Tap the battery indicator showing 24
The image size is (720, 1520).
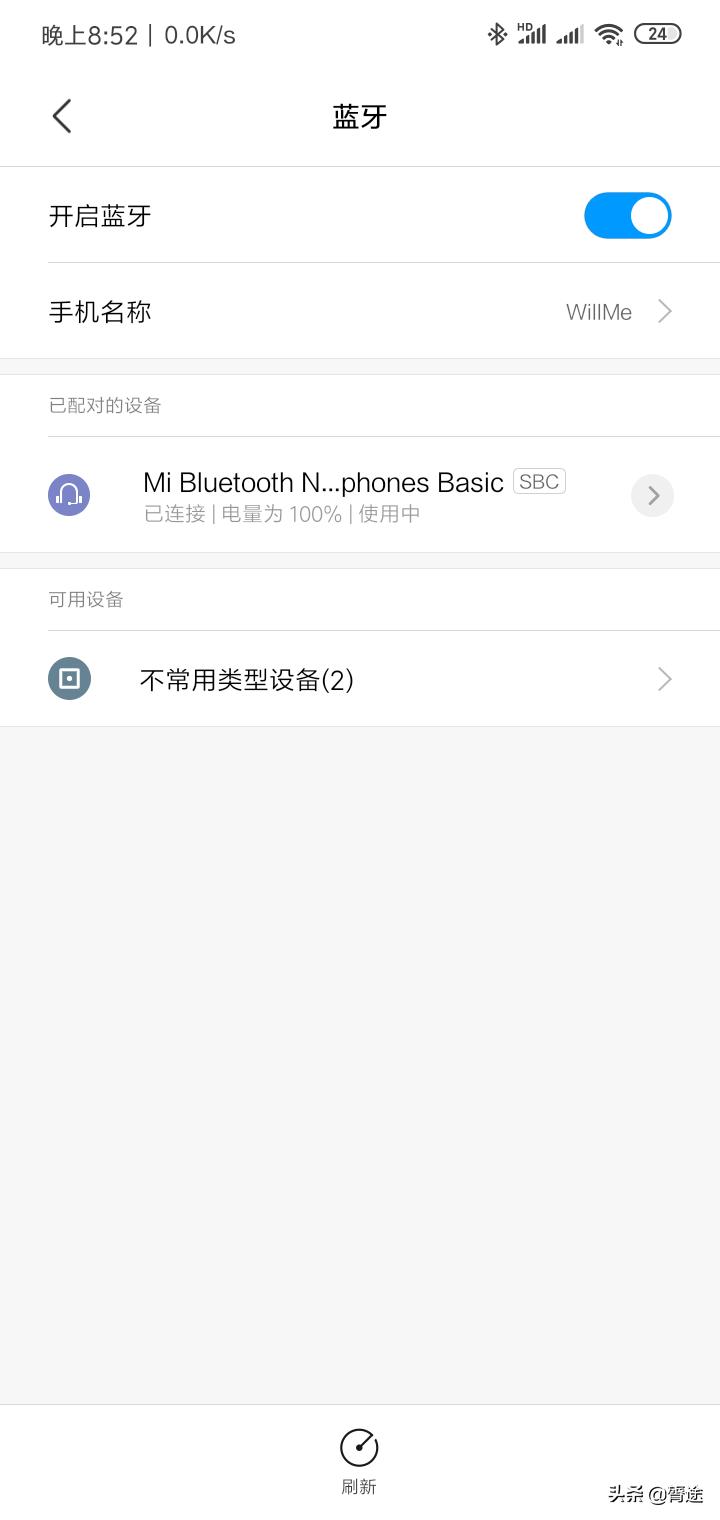click(x=657, y=33)
